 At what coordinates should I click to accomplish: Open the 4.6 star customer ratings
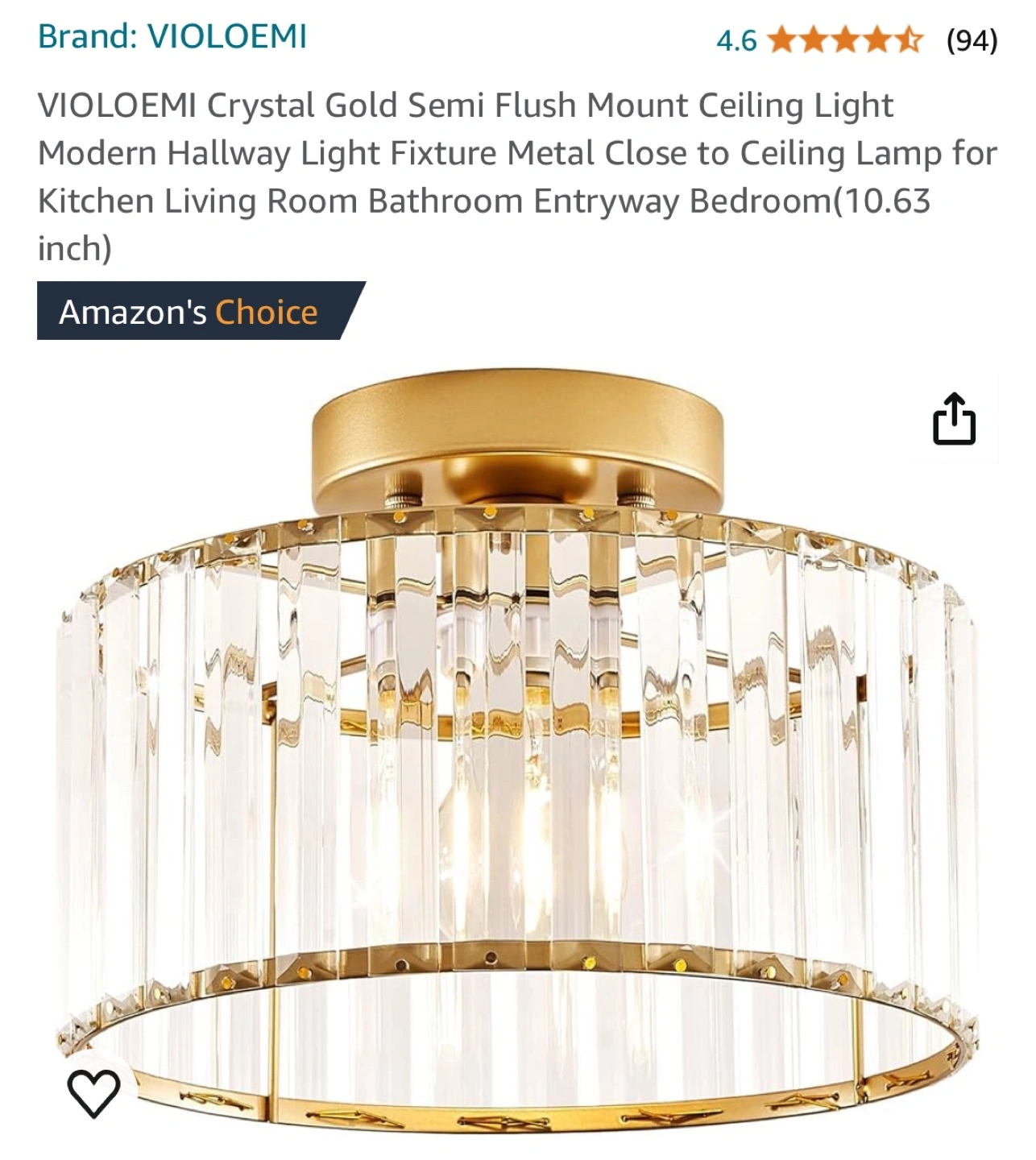(x=844, y=39)
